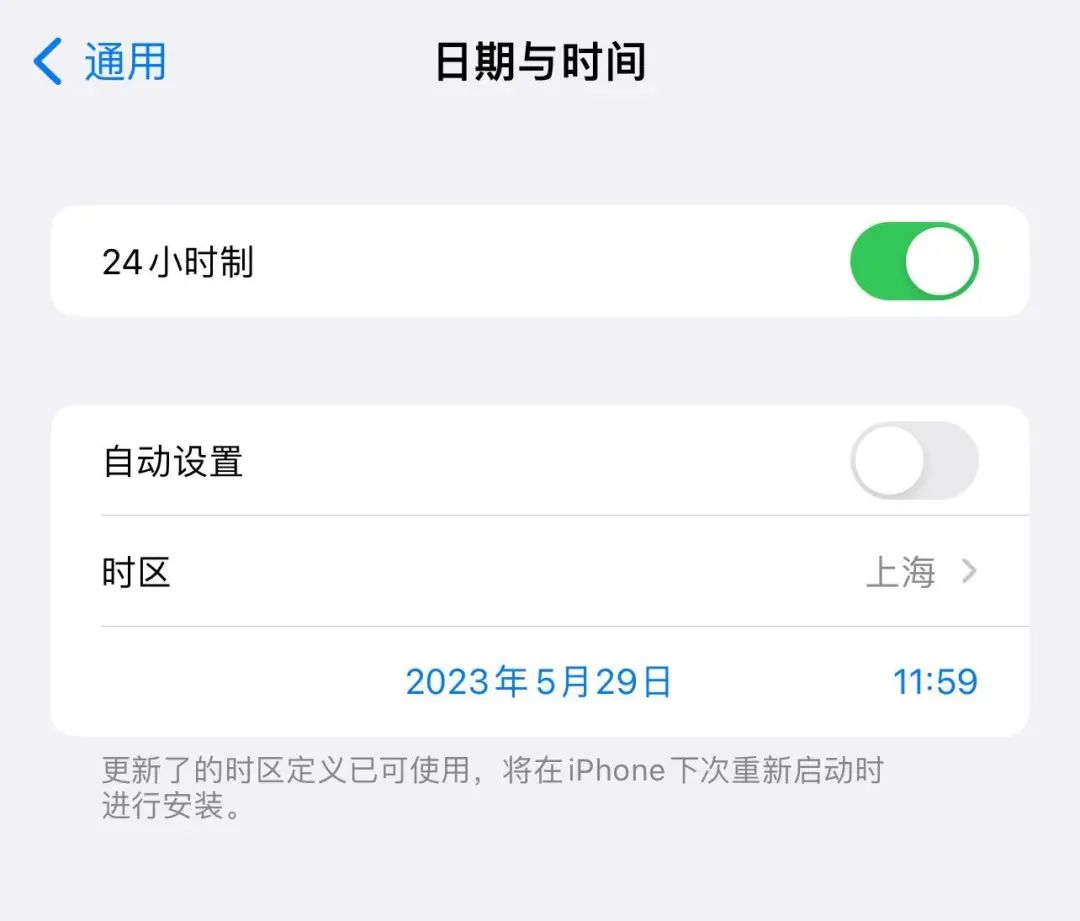Change the time 11:59

[934, 682]
